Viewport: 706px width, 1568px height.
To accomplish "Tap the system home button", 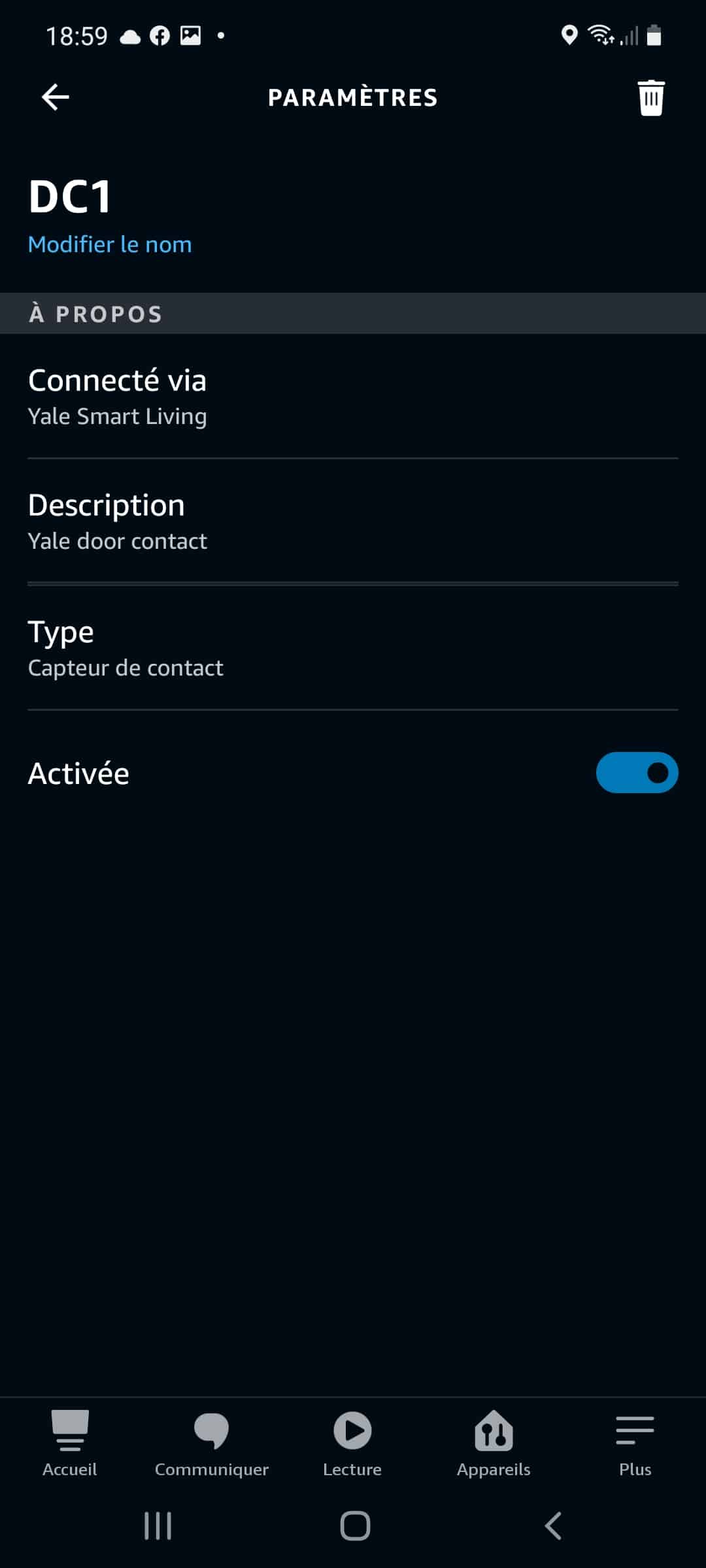I will [x=355, y=1527].
